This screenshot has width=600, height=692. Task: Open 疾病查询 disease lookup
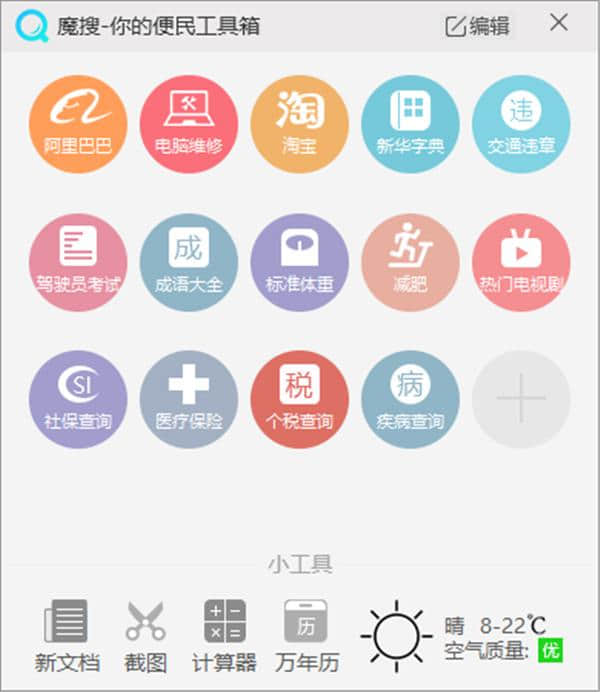[x=410, y=399]
